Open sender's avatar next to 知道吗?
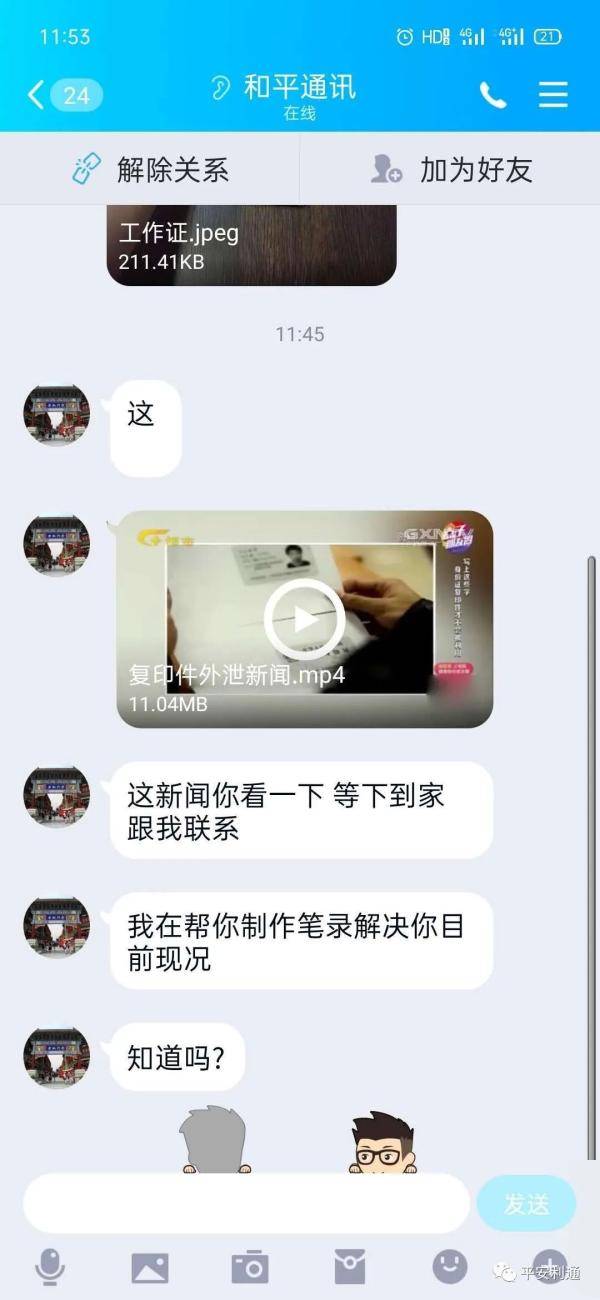 tap(57, 1057)
